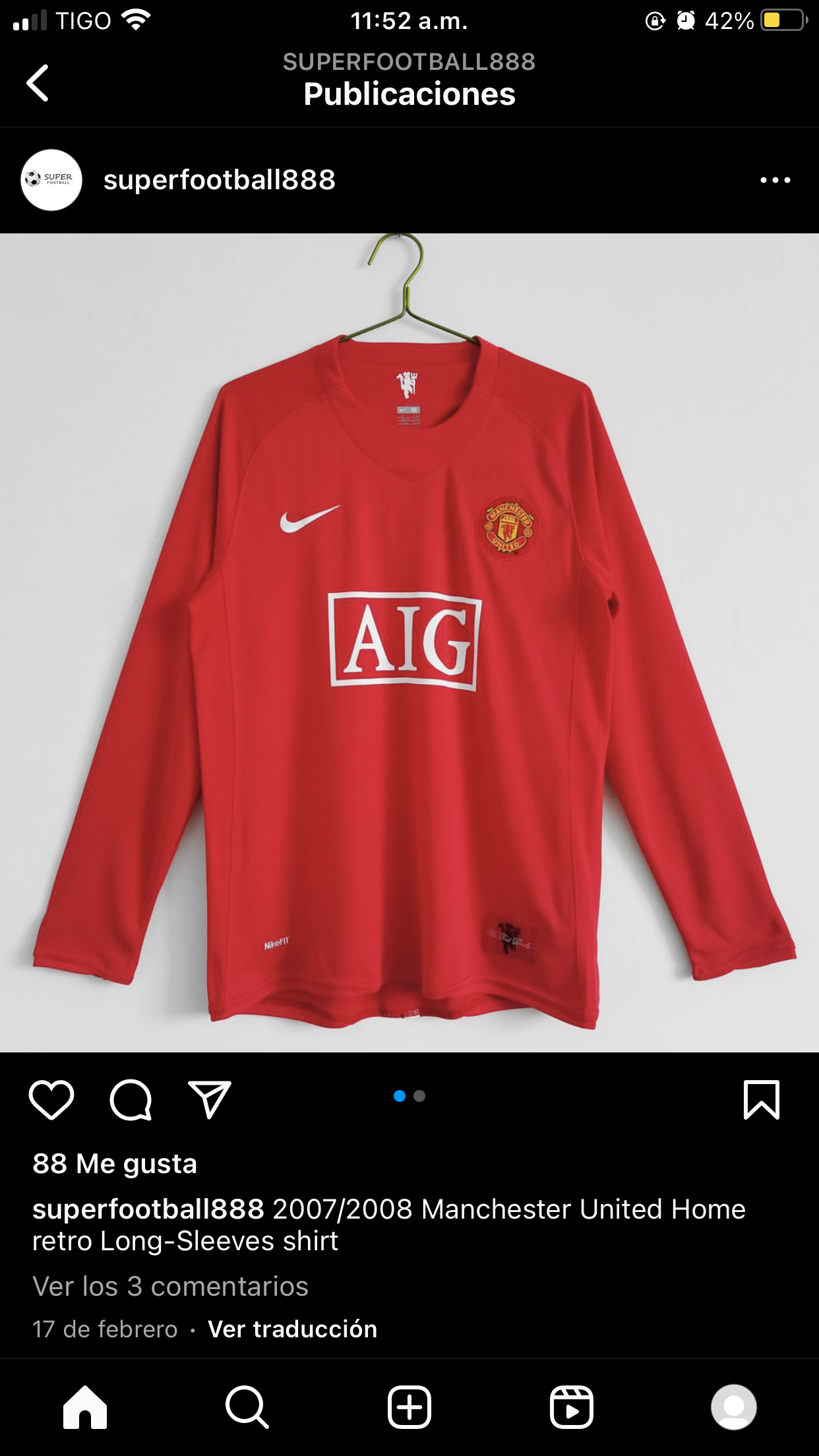
Task: Save the post with bookmark icon
Action: click(x=762, y=1099)
